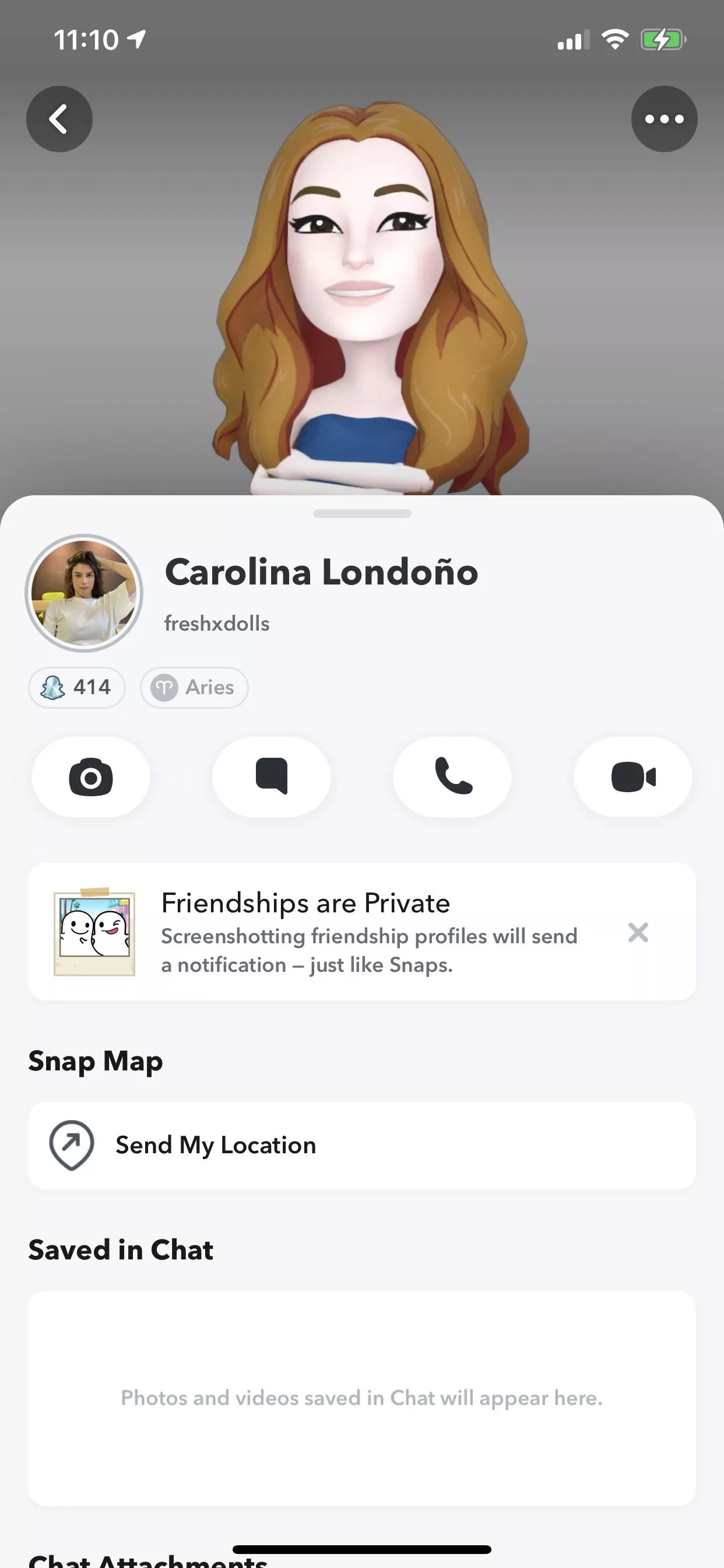Open the three-dot more options menu
This screenshot has height=1568, width=724.
pos(664,118)
